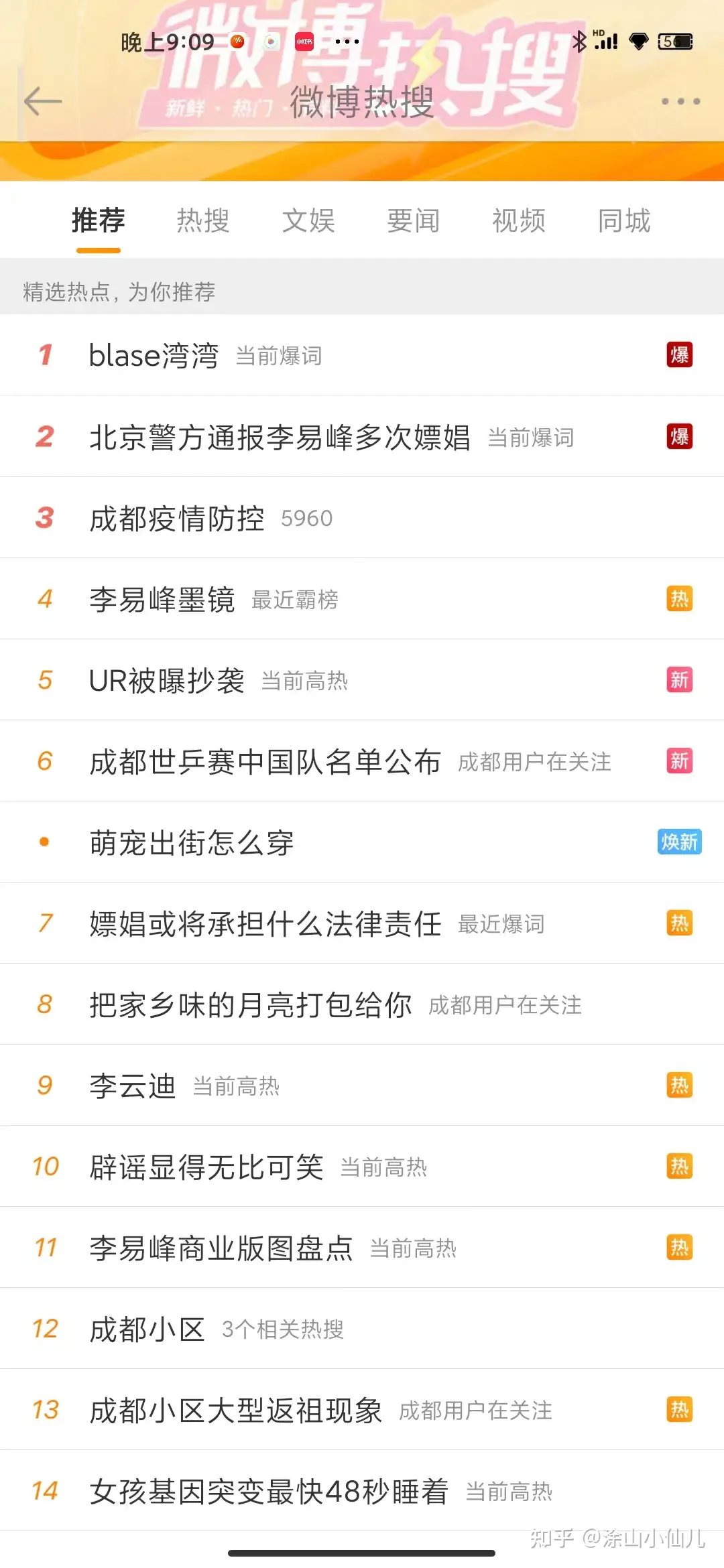The height and width of the screenshot is (1568, 724).
Task: Switch to the 同城 tab
Action: tap(624, 220)
